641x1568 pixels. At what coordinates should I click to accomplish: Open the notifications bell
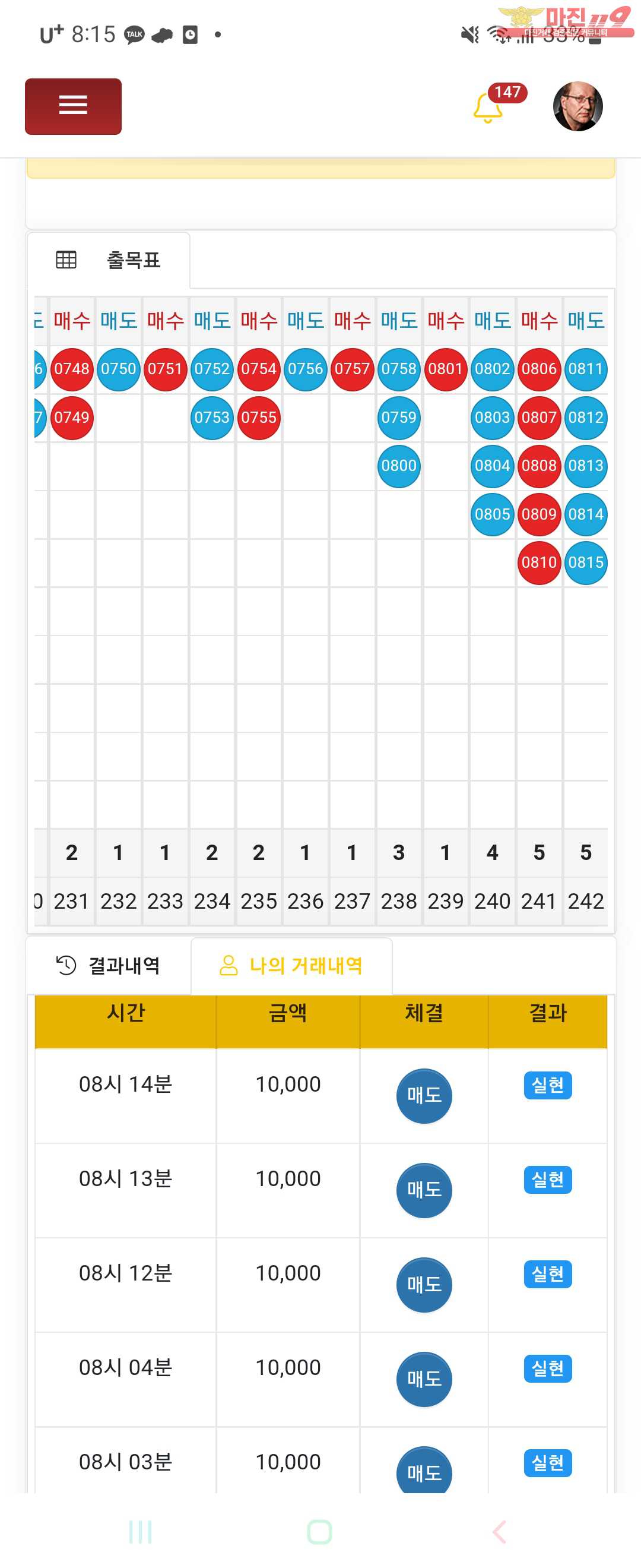click(488, 108)
